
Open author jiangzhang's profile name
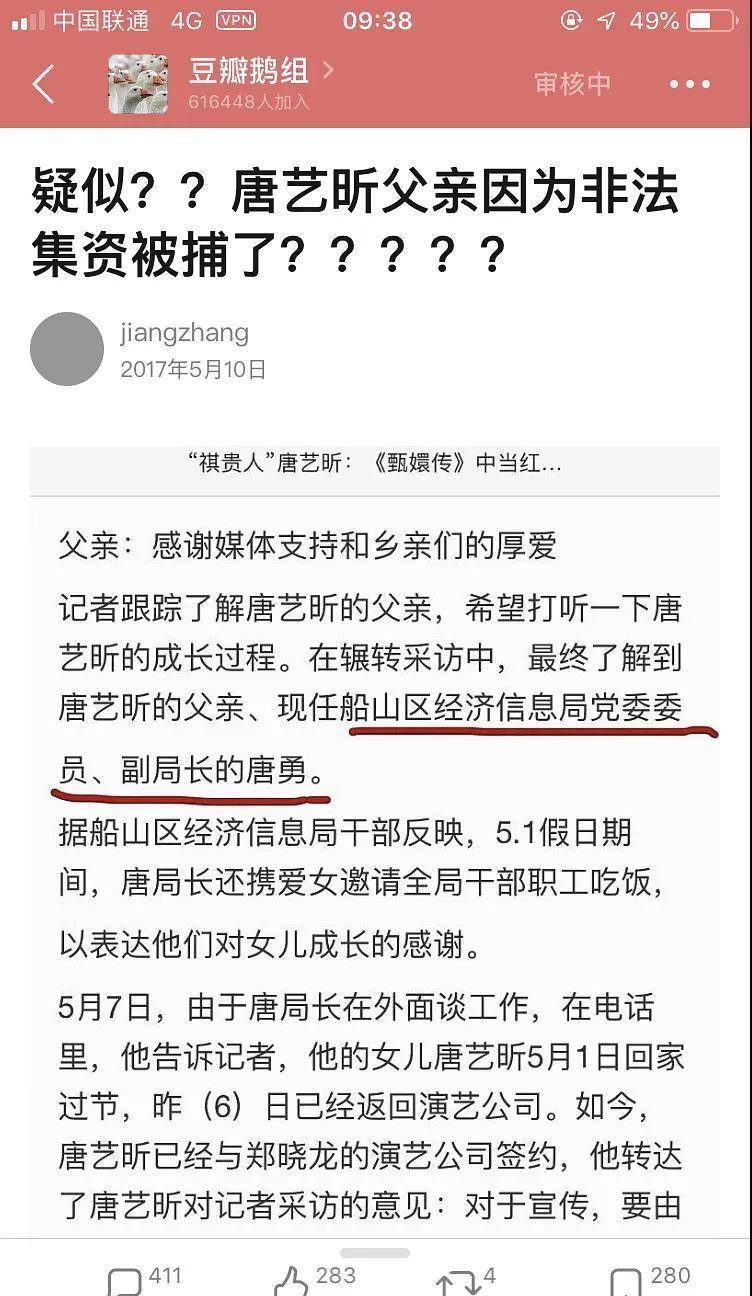tap(184, 333)
